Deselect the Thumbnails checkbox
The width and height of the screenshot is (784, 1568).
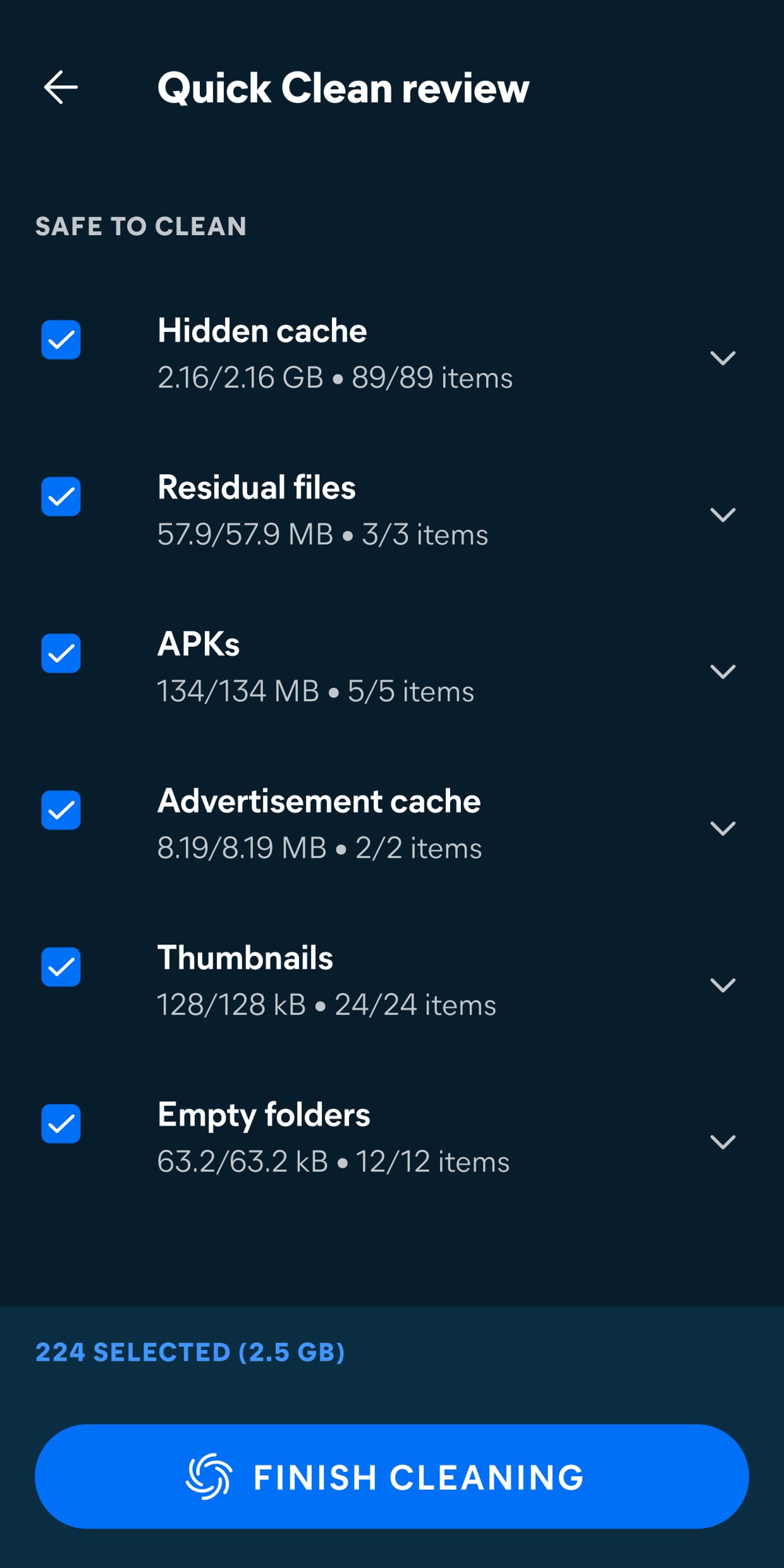point(61,967)
